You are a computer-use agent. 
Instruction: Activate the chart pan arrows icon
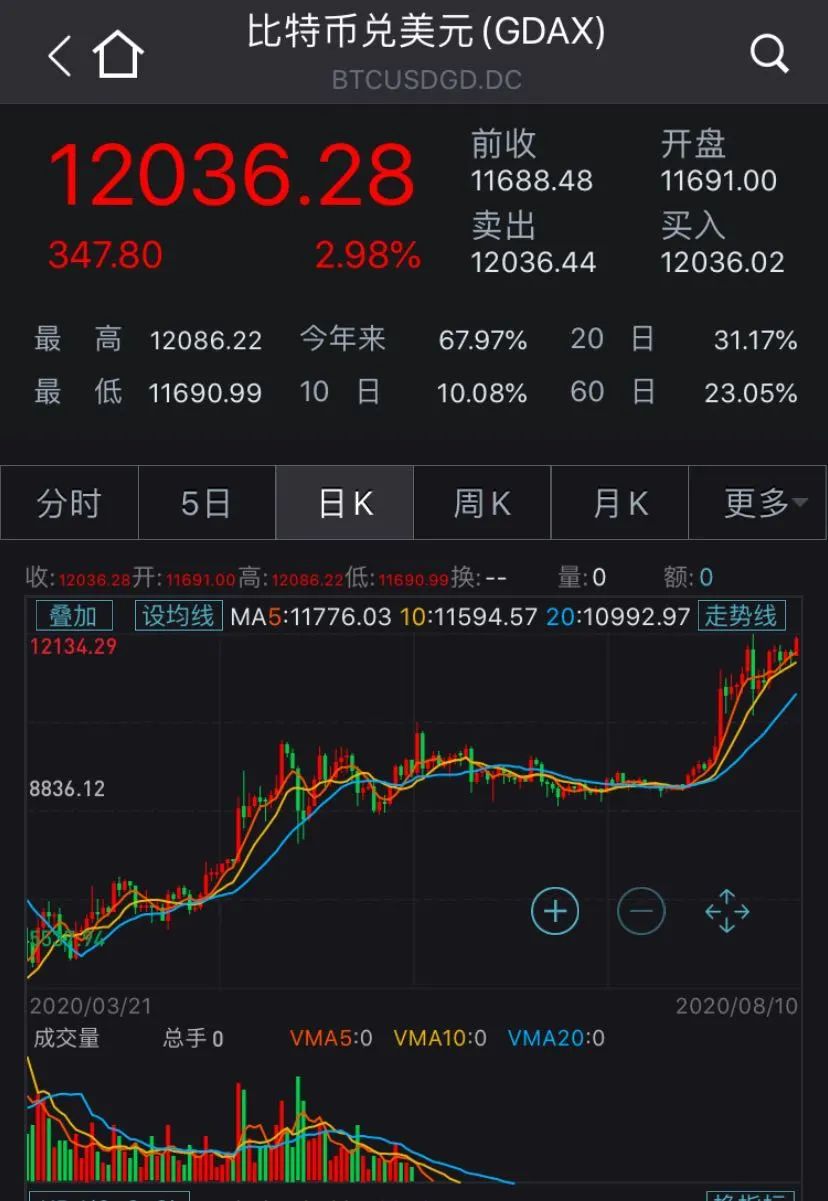728,911
